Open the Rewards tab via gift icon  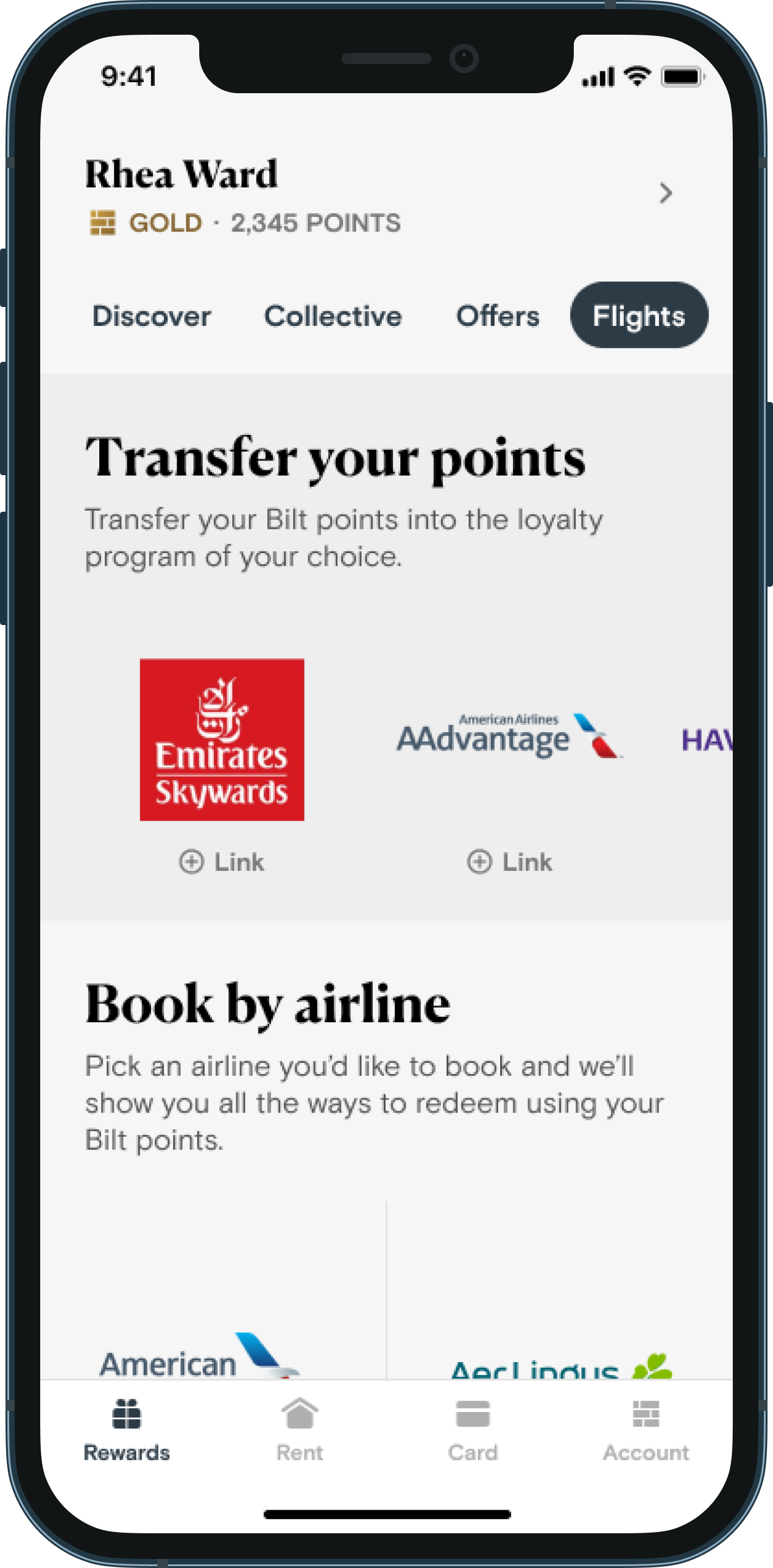point(126,1414)
